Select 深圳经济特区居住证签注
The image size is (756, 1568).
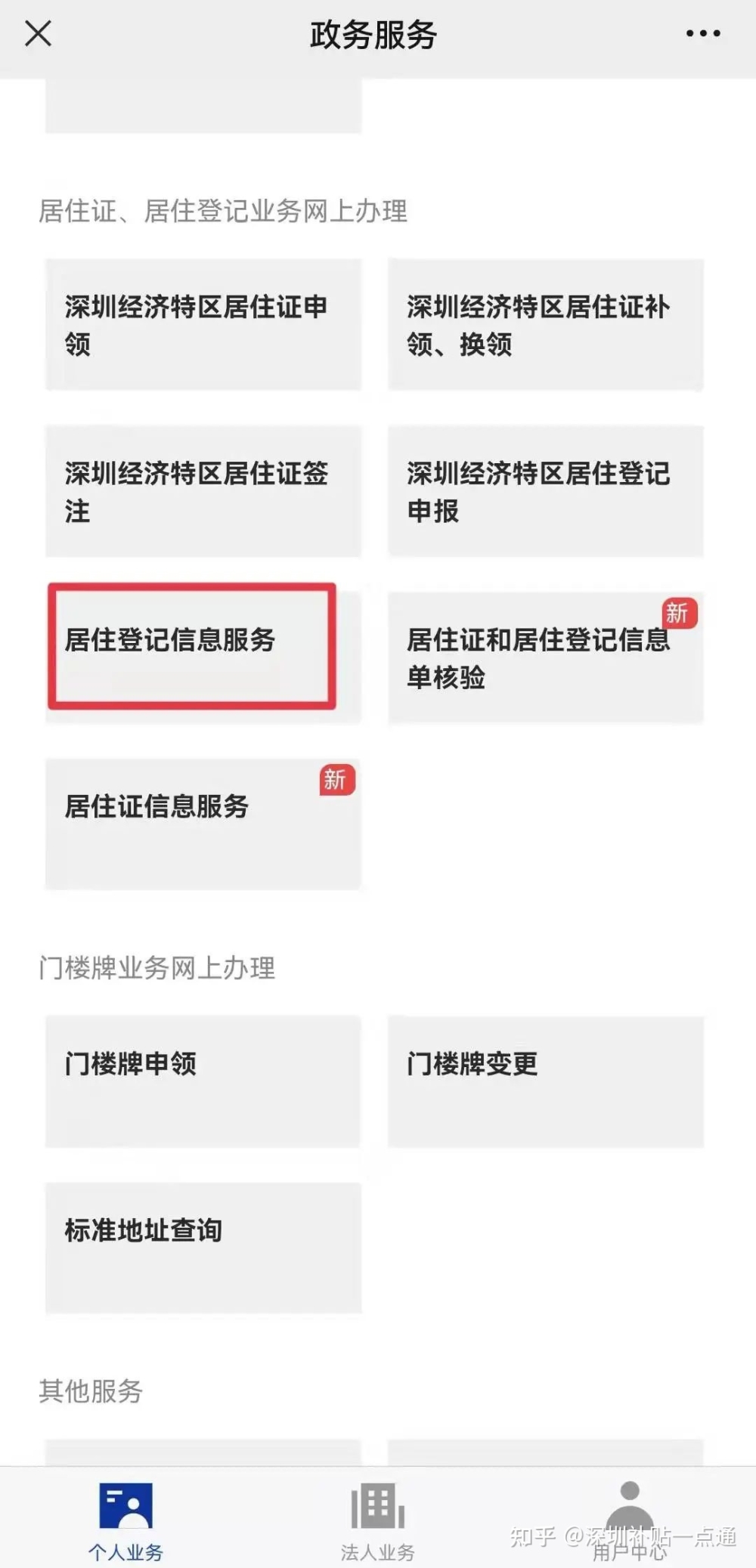[x=203, y=491]
